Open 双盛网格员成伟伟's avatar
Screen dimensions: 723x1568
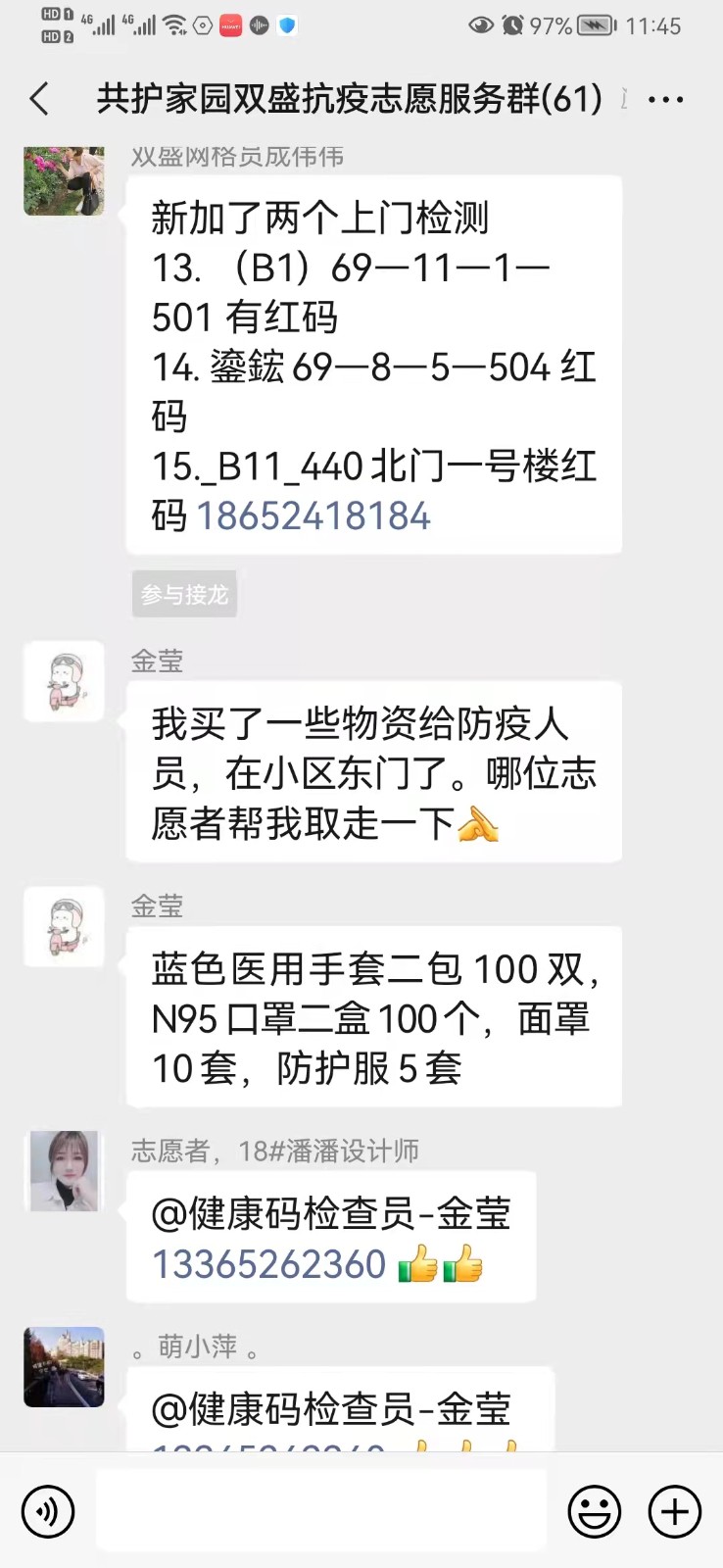pos(64,180)
